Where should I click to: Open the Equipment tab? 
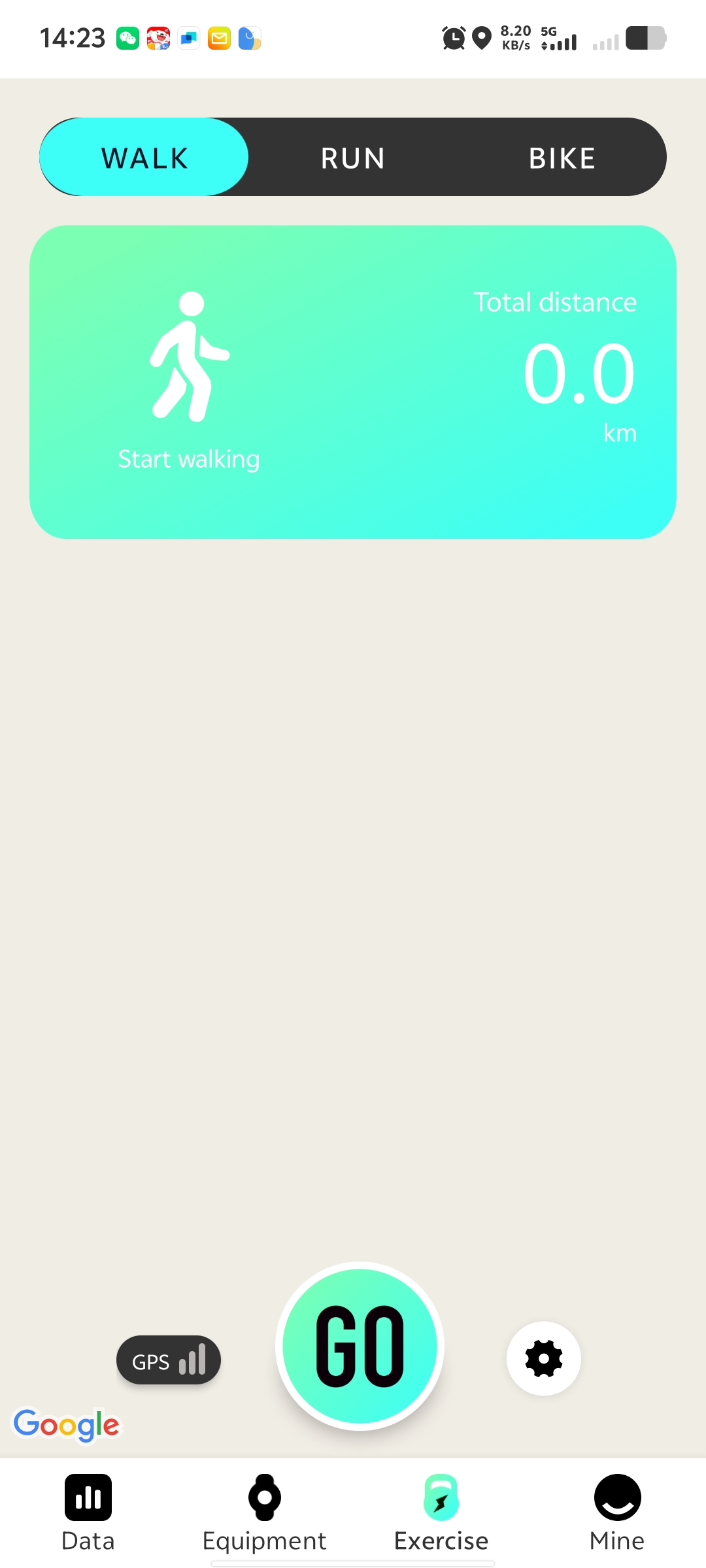click(265, 1512)
